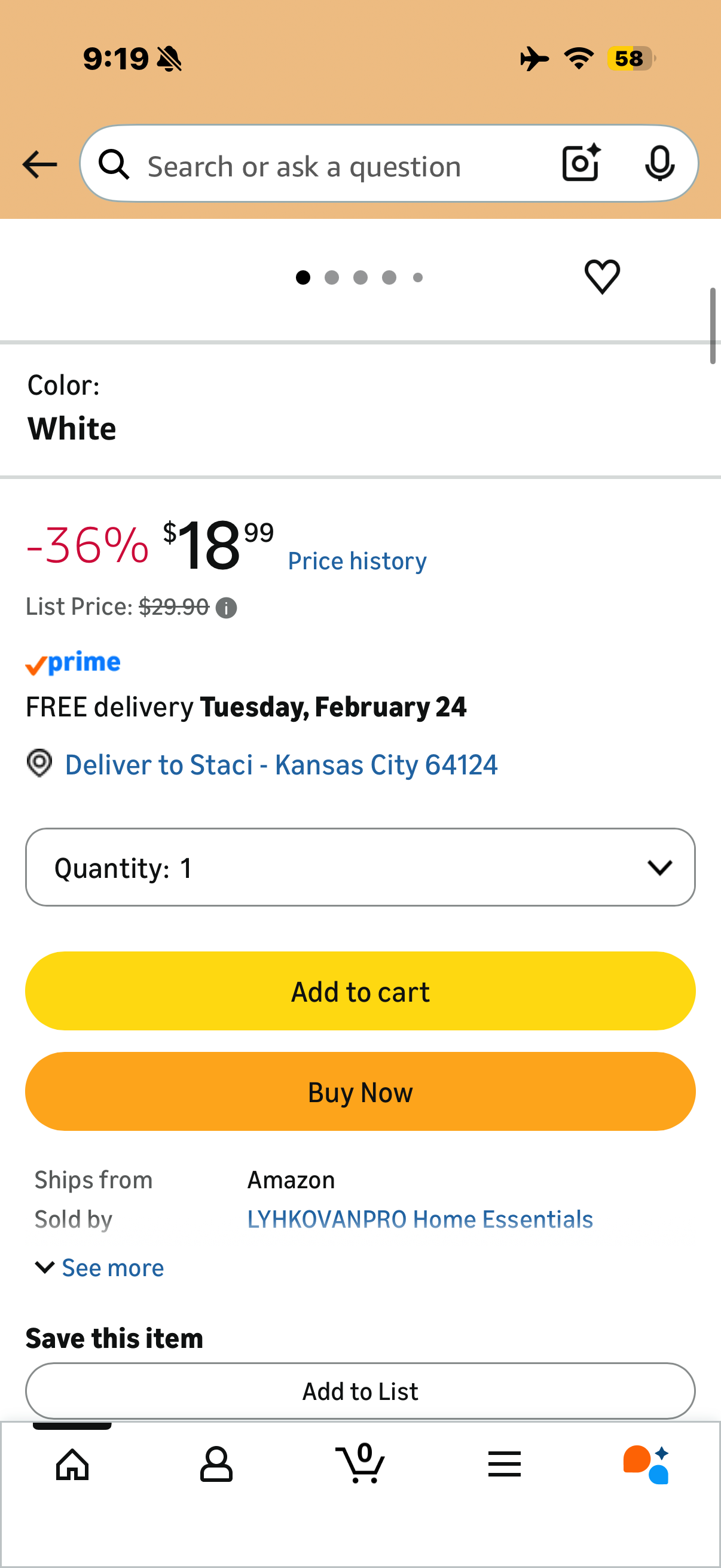This screenshot has height=1568, width=721.
Task: Add item to favorites with heart icon
Action: [x=602, y=277]
